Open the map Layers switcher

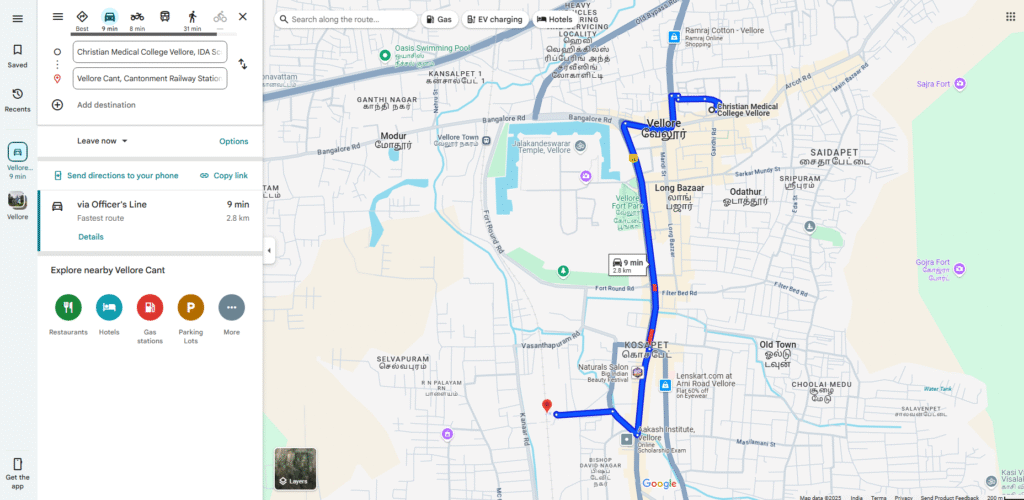295,468
